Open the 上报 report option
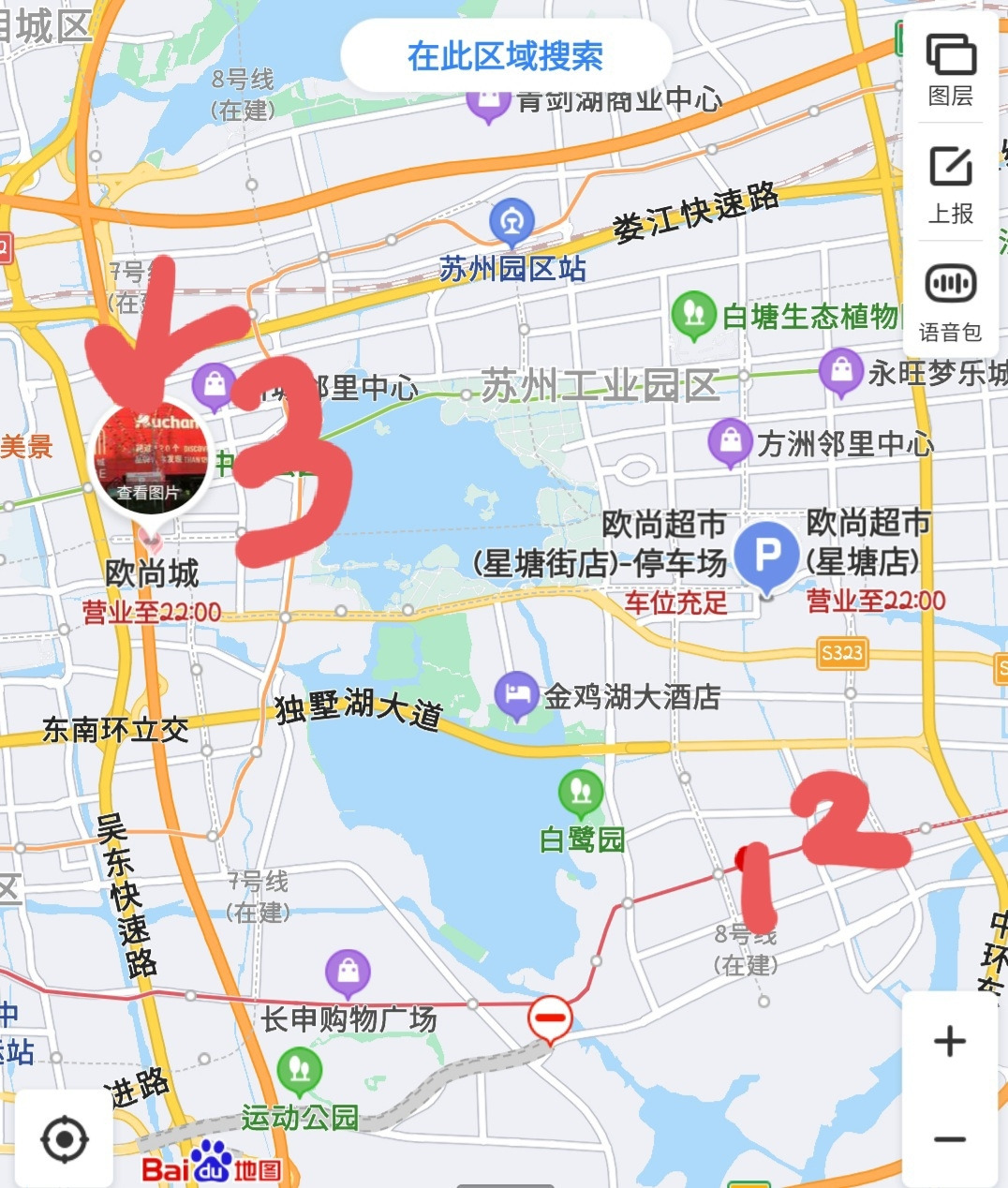Screen dimensions: 1008x1188 coord(951,186)
